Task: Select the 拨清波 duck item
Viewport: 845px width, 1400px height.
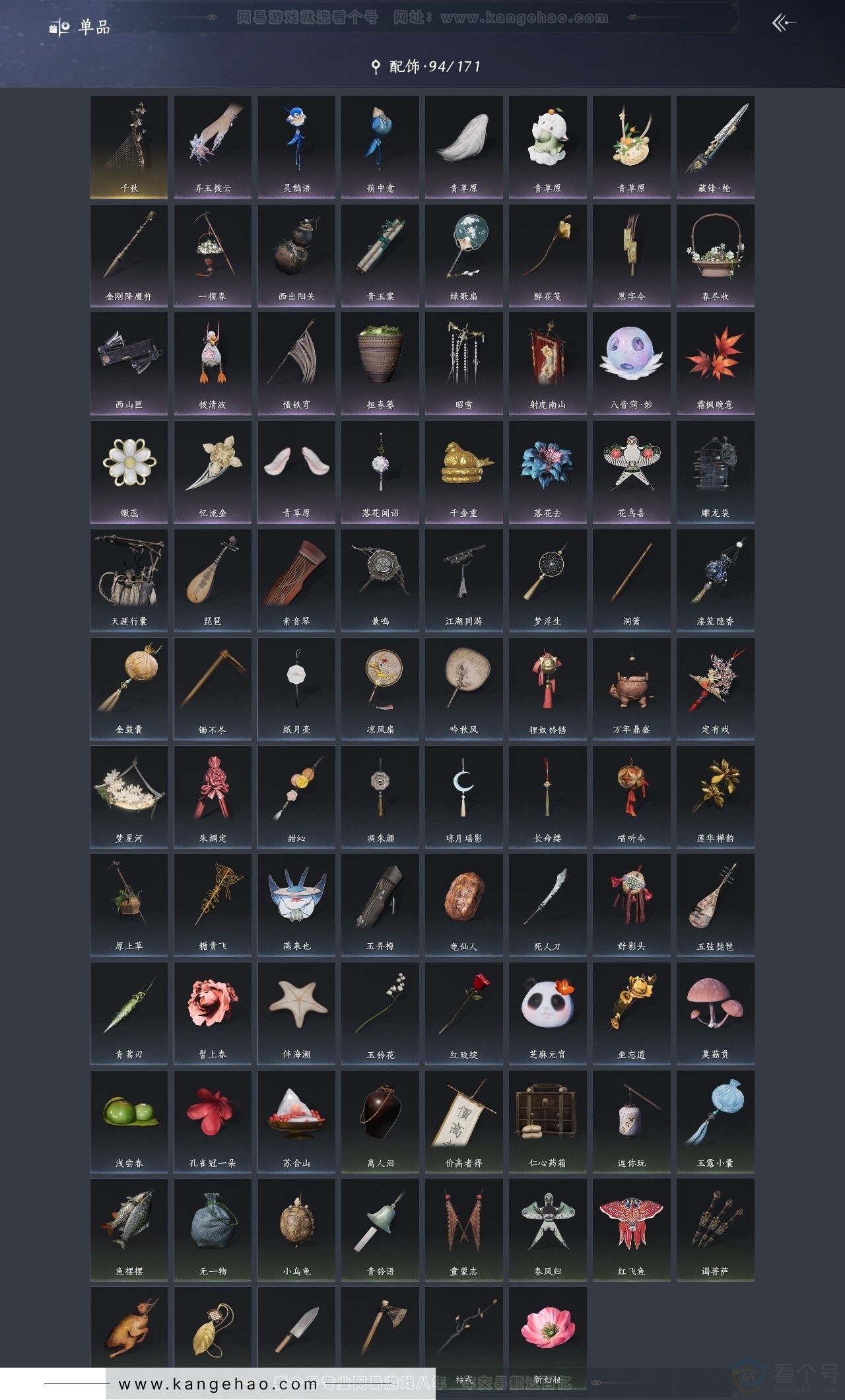Action: (213, 363)
